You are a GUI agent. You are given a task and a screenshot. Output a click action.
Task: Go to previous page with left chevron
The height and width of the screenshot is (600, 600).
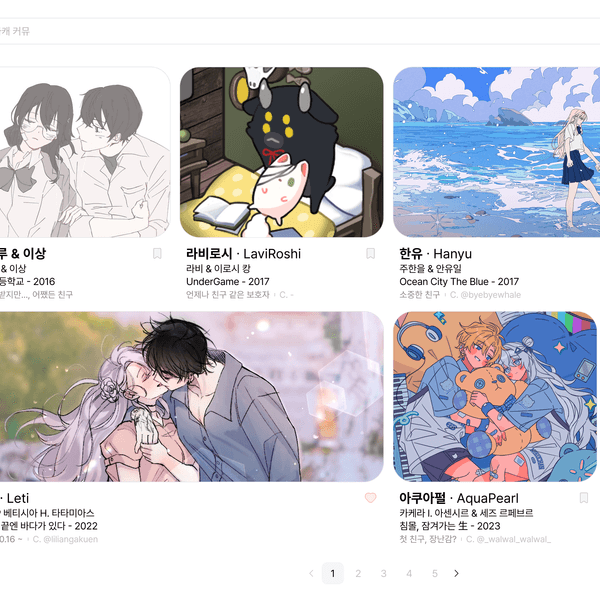coord(310,573)
